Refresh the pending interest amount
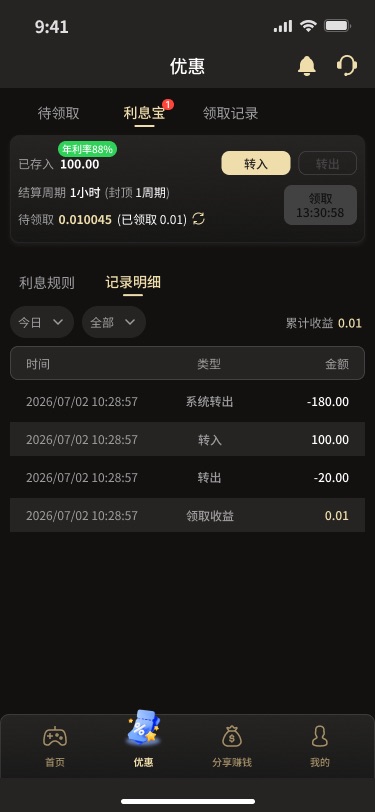375x812 pixels. point(199,219)
